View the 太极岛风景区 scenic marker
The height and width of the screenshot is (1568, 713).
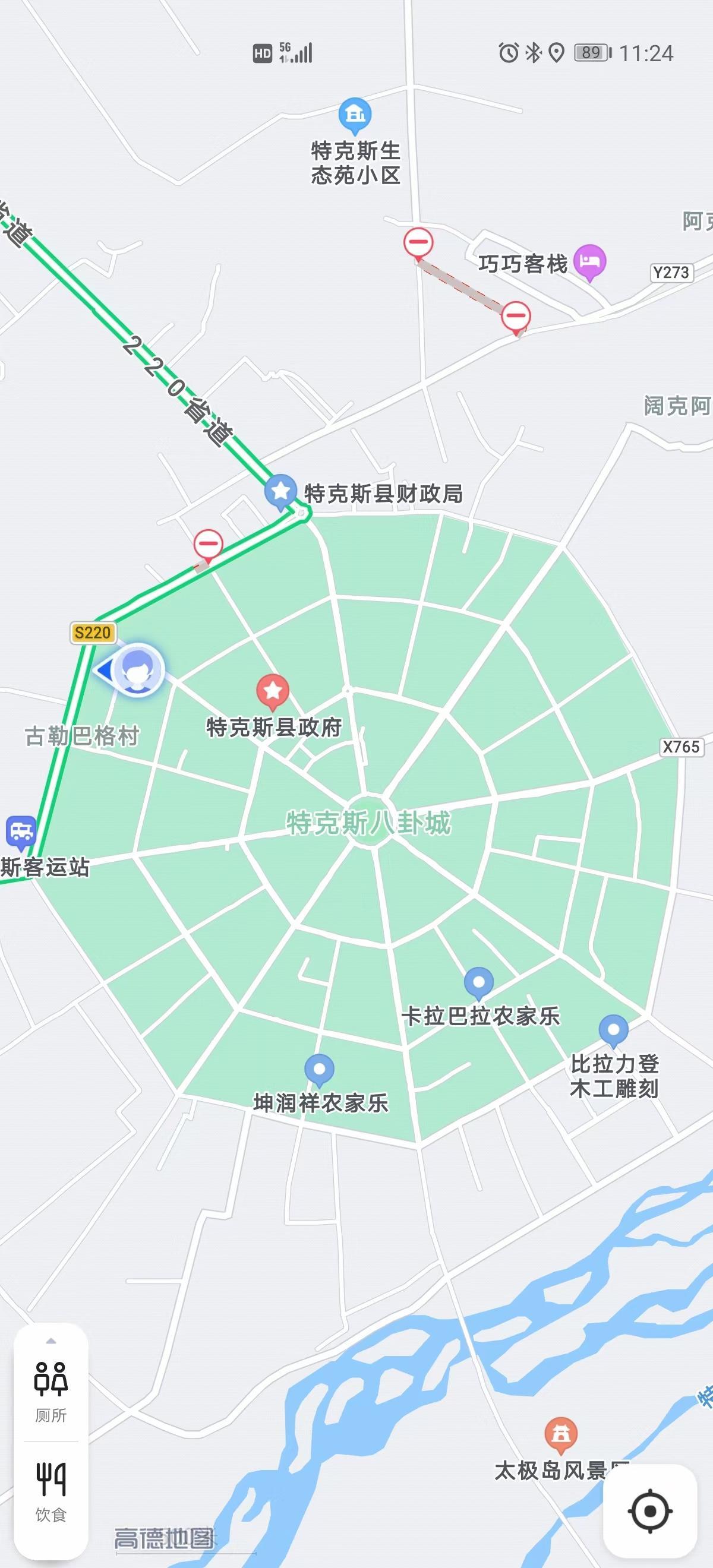click(561, 1434)
